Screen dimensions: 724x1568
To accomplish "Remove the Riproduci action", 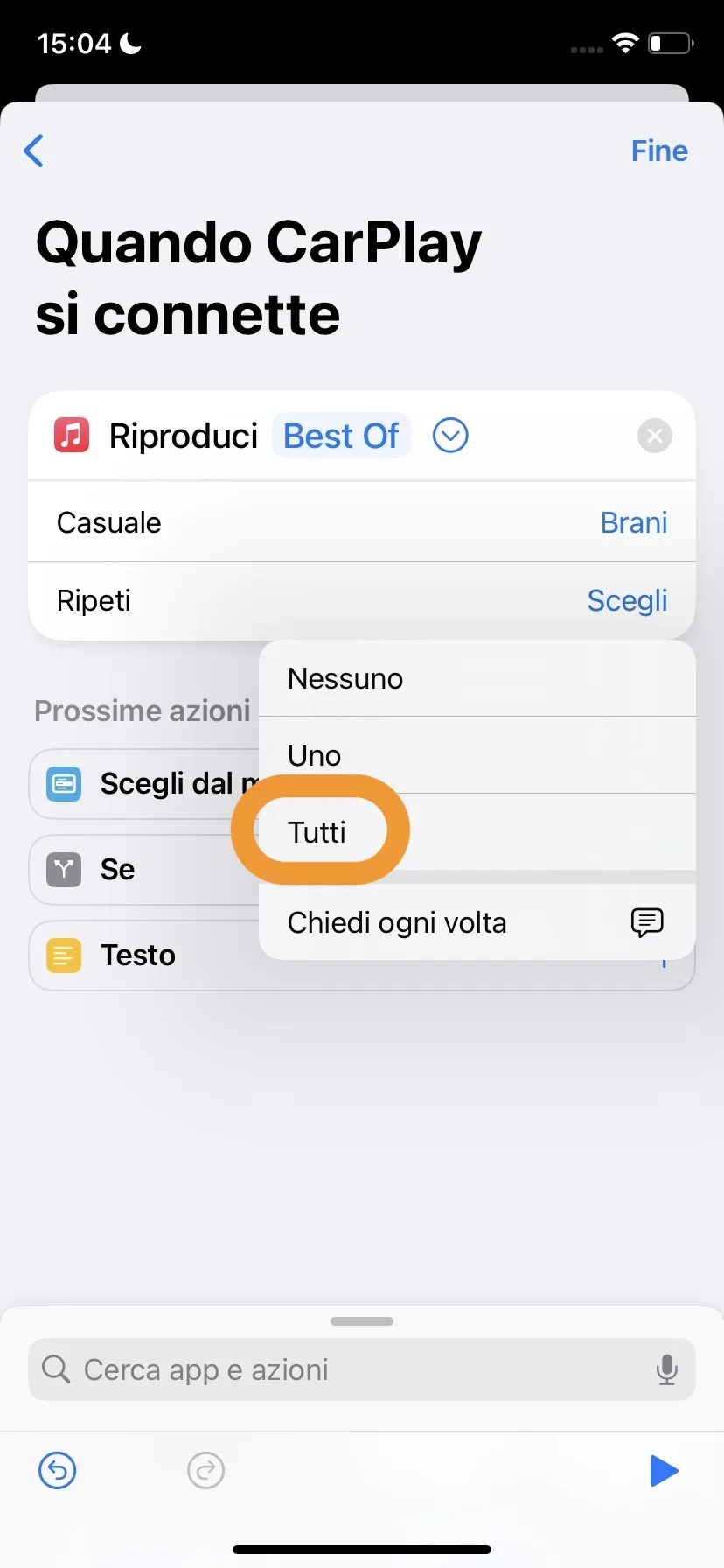I will pos(654,436).
